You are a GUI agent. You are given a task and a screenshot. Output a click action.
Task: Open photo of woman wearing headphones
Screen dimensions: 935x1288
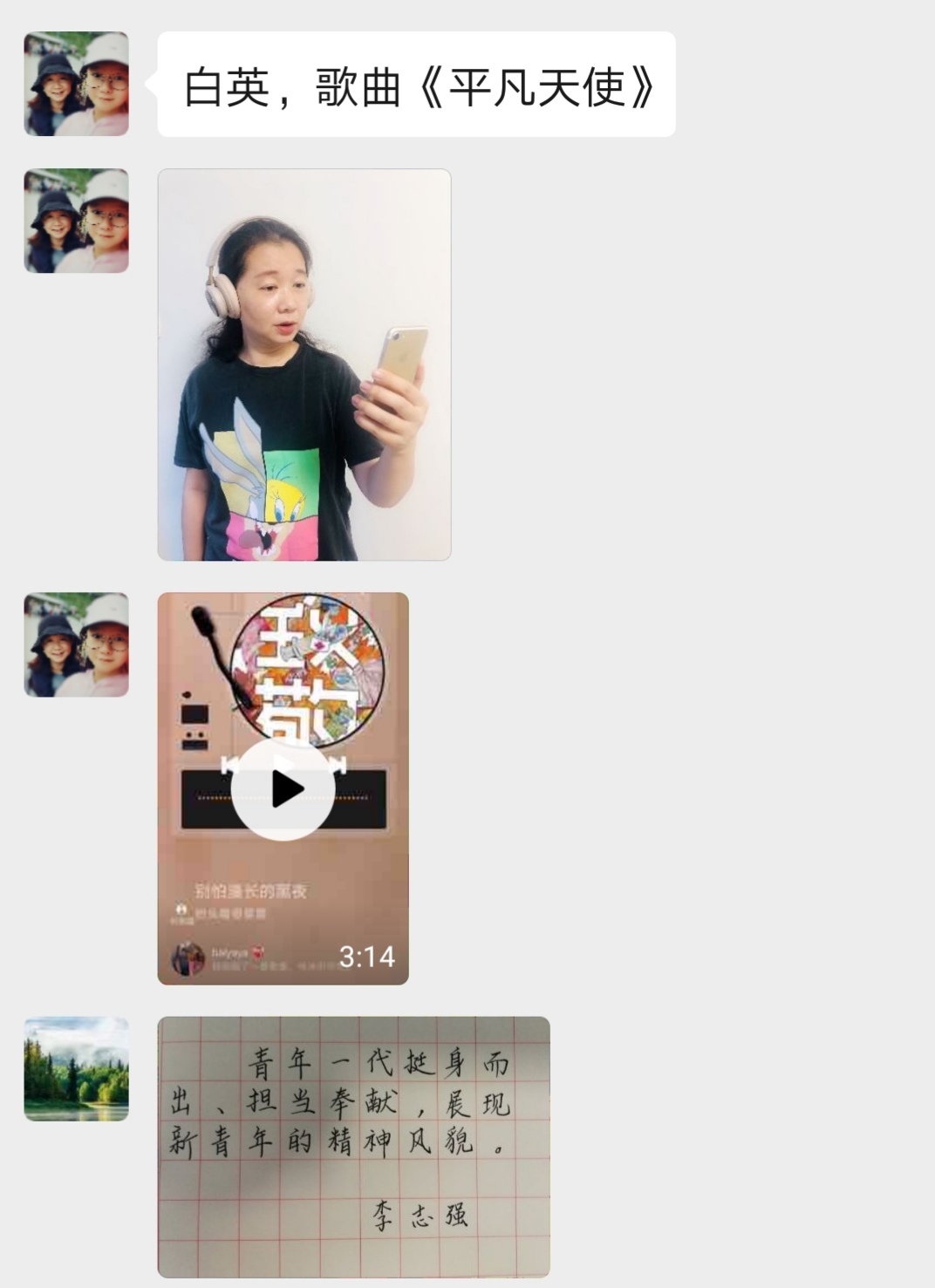(304, 365)
